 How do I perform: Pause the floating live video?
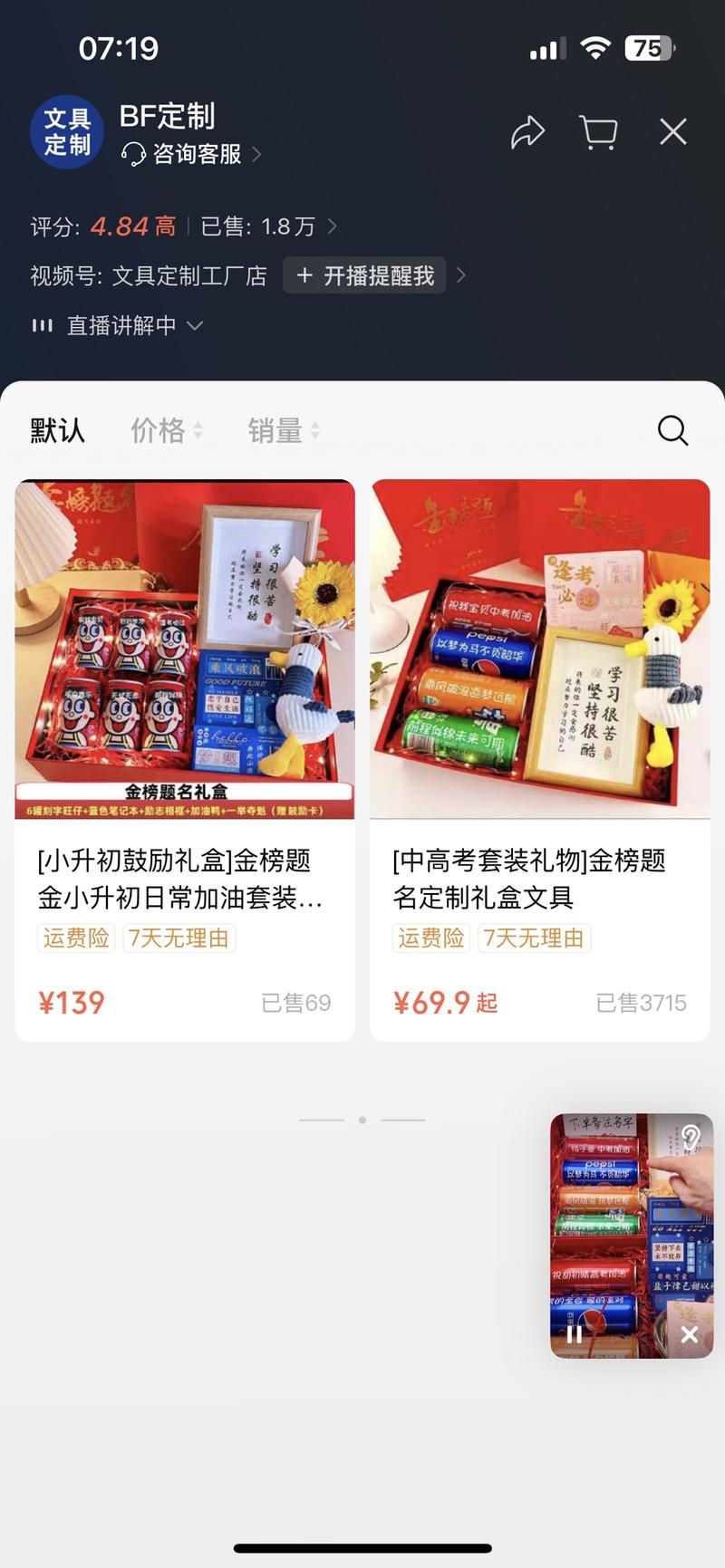coord(575,1333)
